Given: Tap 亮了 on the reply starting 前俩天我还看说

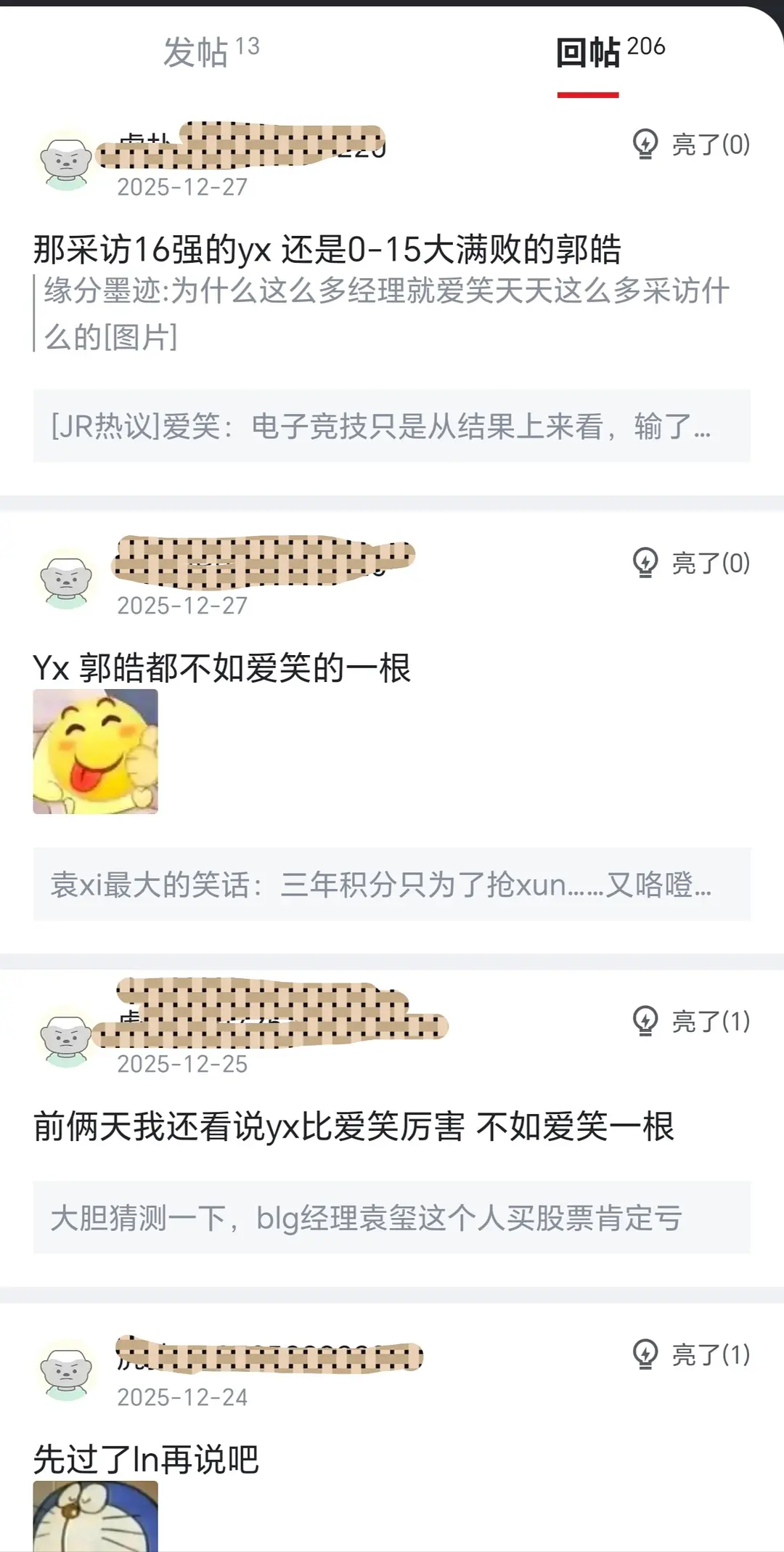Looking at the screenshot, I should tap(690, 1021).
